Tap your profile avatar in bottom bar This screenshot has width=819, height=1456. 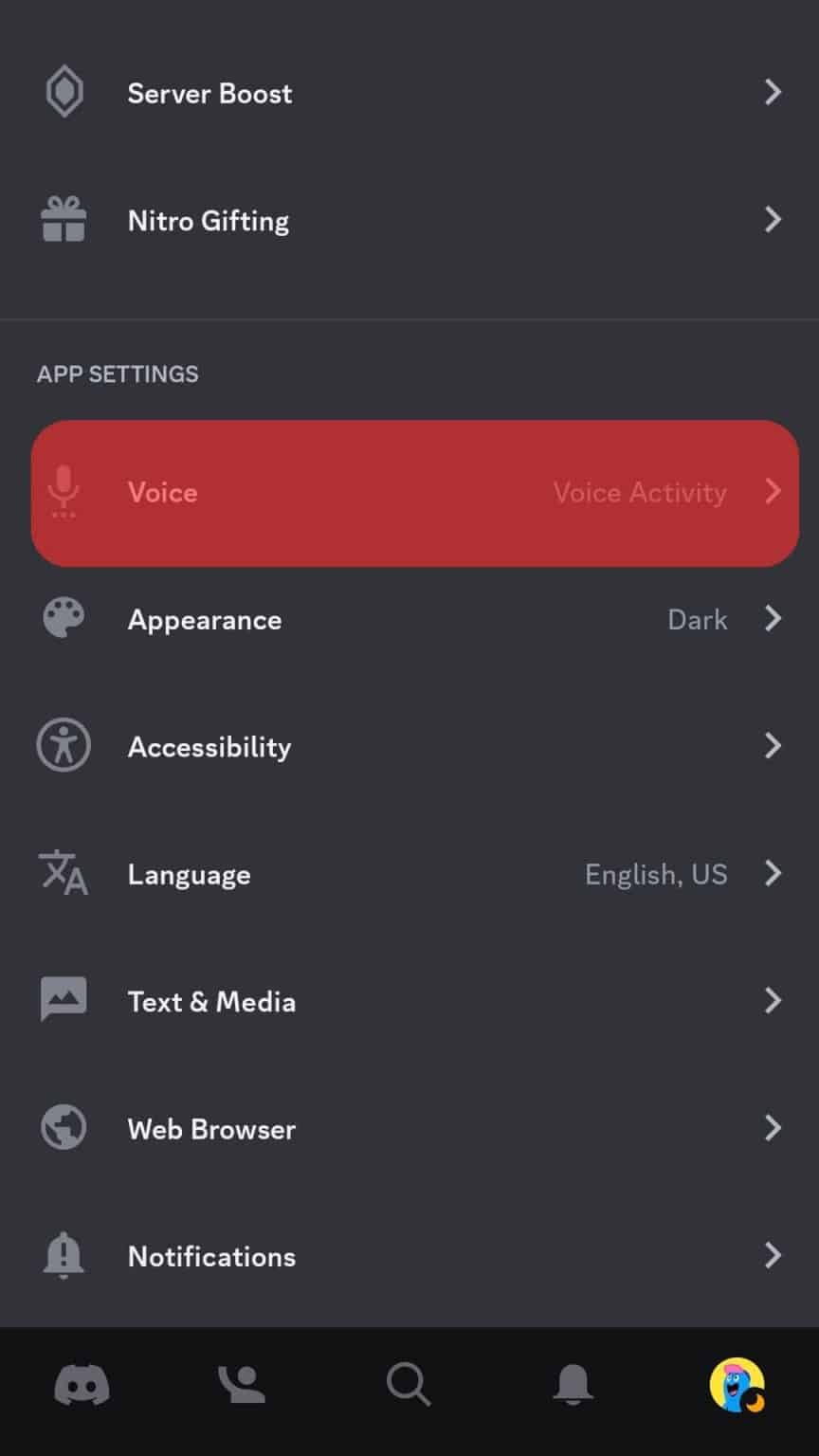click(x=737, y=1384)
